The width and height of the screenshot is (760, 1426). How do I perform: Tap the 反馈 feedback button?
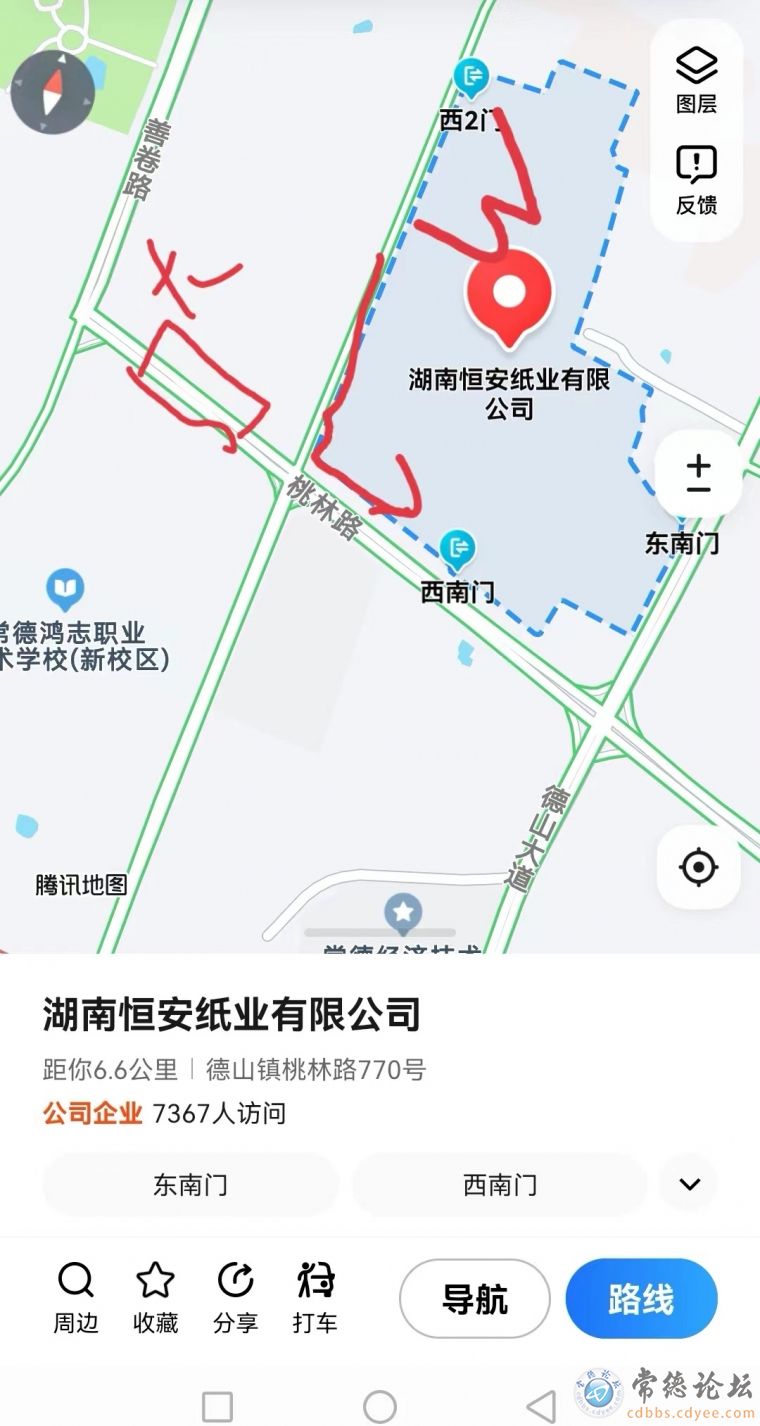(x=697, y=181)
